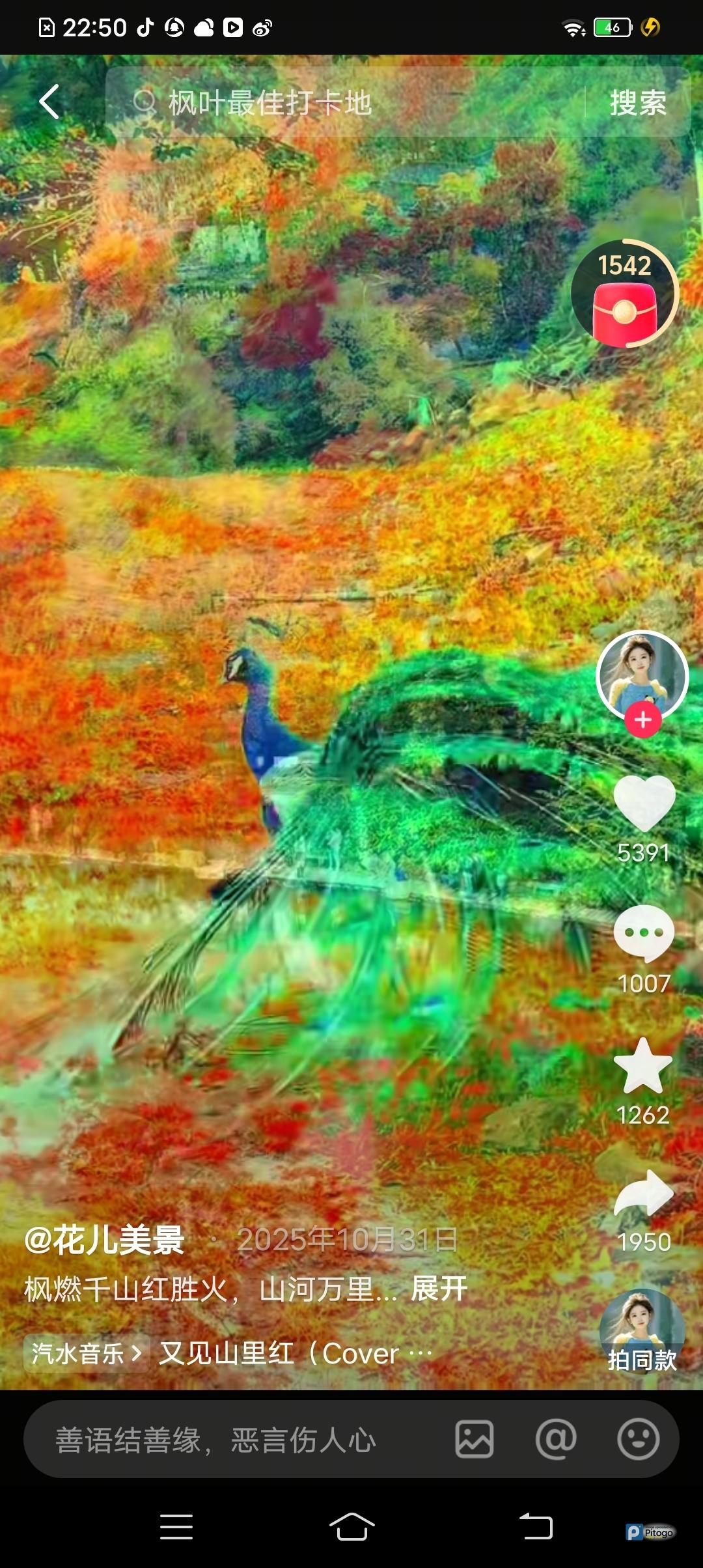This screenshot has width=703, height=1568.
Task: Open the emoji picker in the comment bar
Action: [638, 1440]
